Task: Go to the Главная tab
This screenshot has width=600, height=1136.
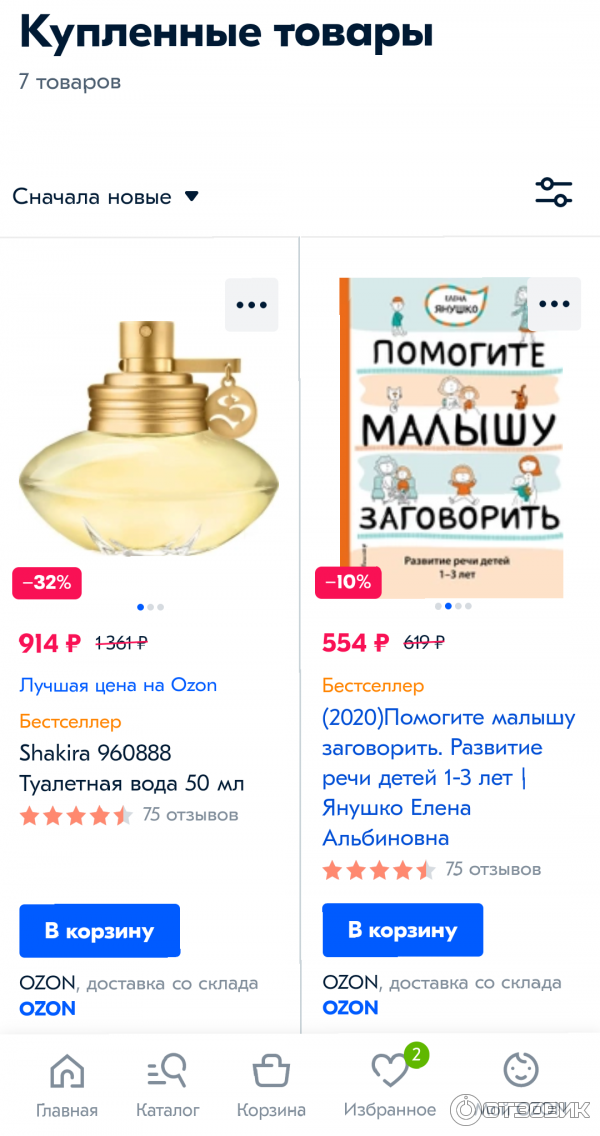Action: coord(67,1085)
